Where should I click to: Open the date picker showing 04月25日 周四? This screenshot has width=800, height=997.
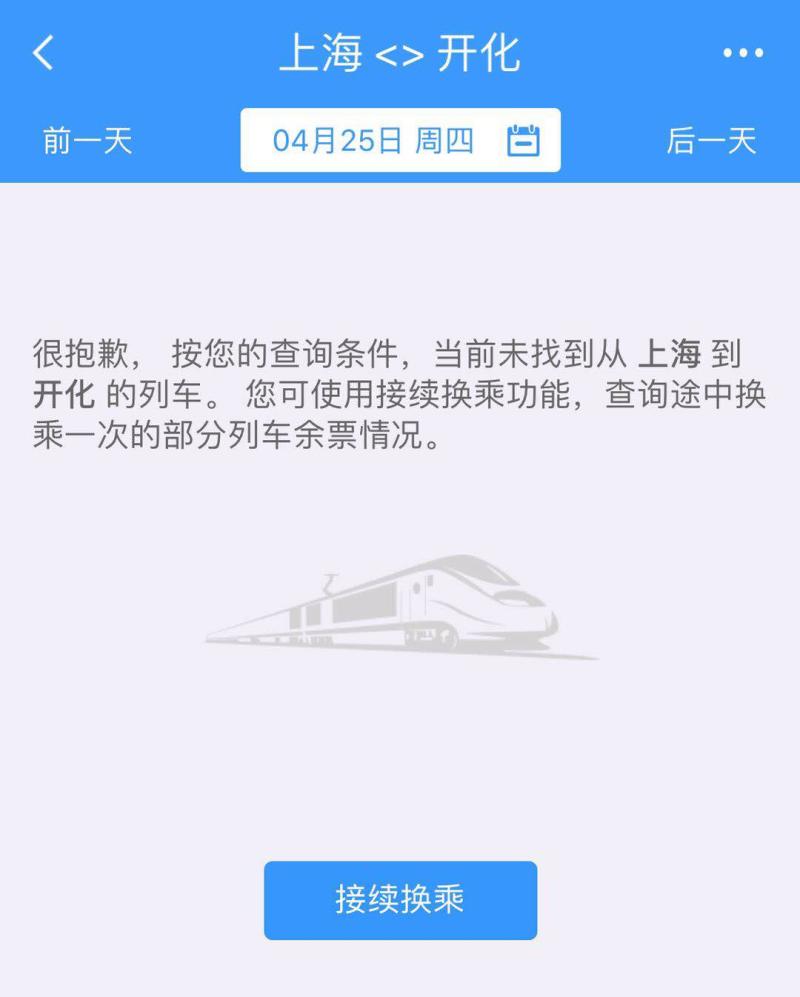400,141
